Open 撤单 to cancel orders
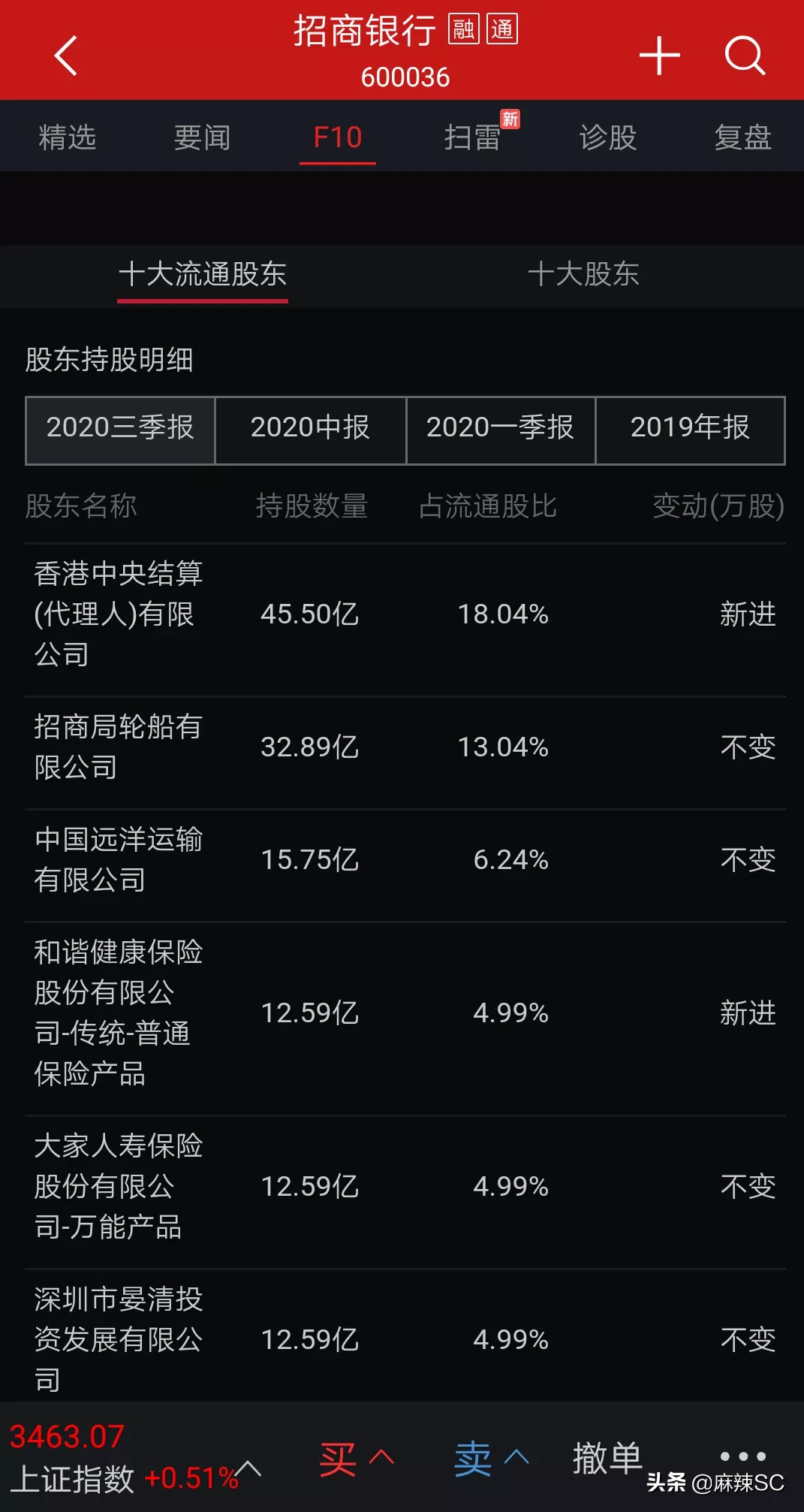This screenshot has height=1512, width=804. (607, 1459)
